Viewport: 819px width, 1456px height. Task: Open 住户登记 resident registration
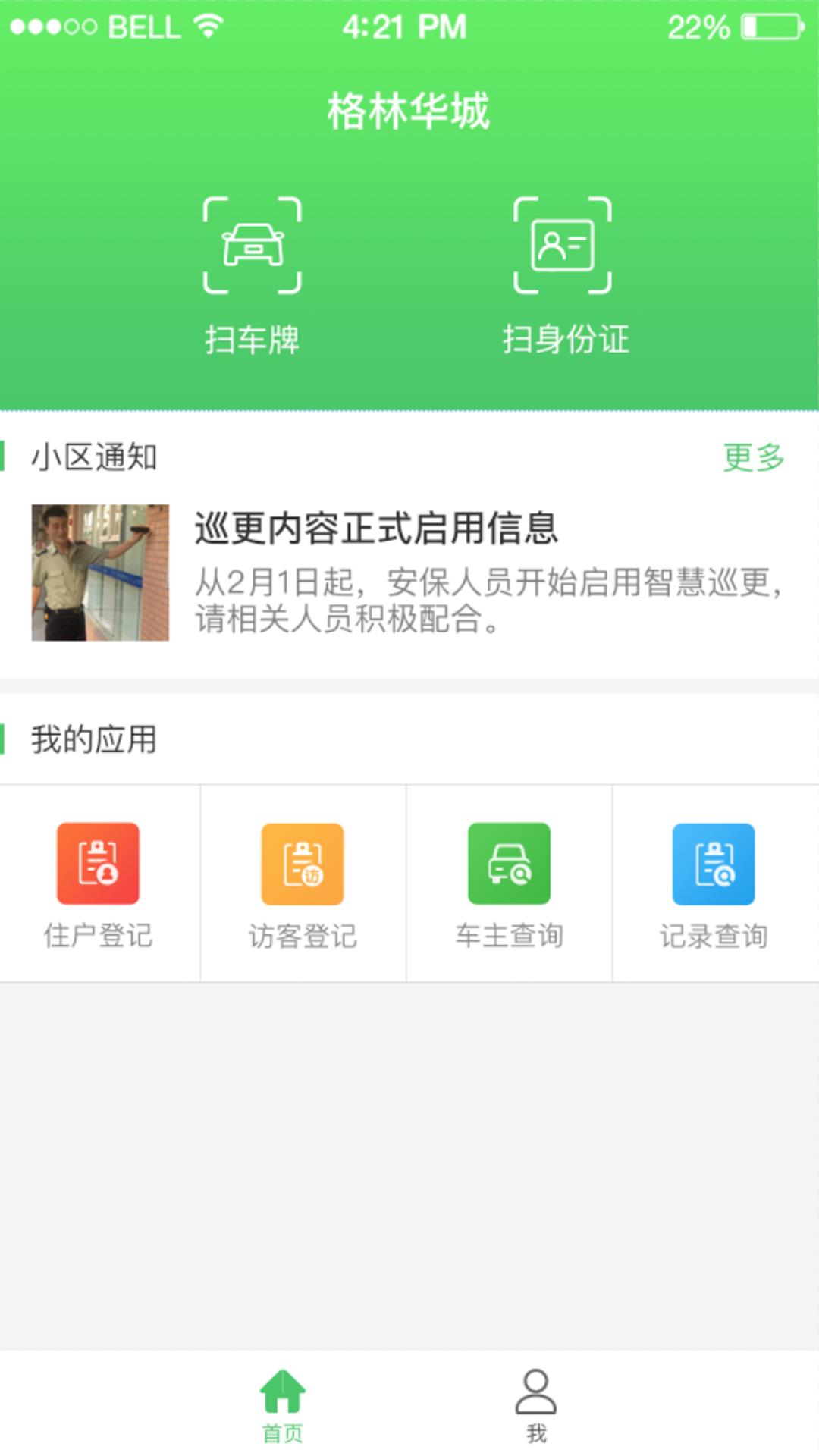click(x=99, y=883)
